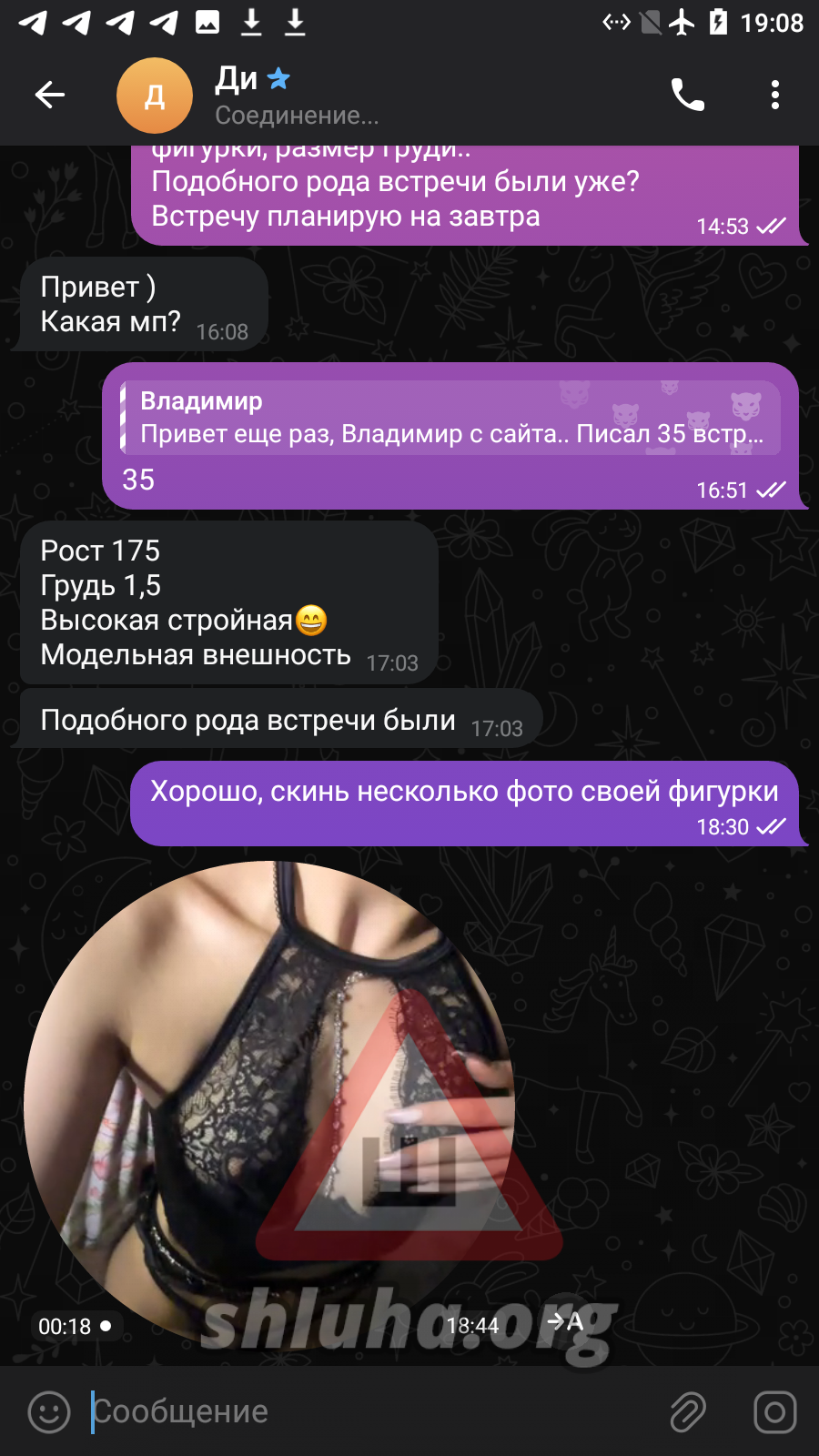Open the overflow menu
This screenshot has width=819, height=1456.
(x=774, y=95)
